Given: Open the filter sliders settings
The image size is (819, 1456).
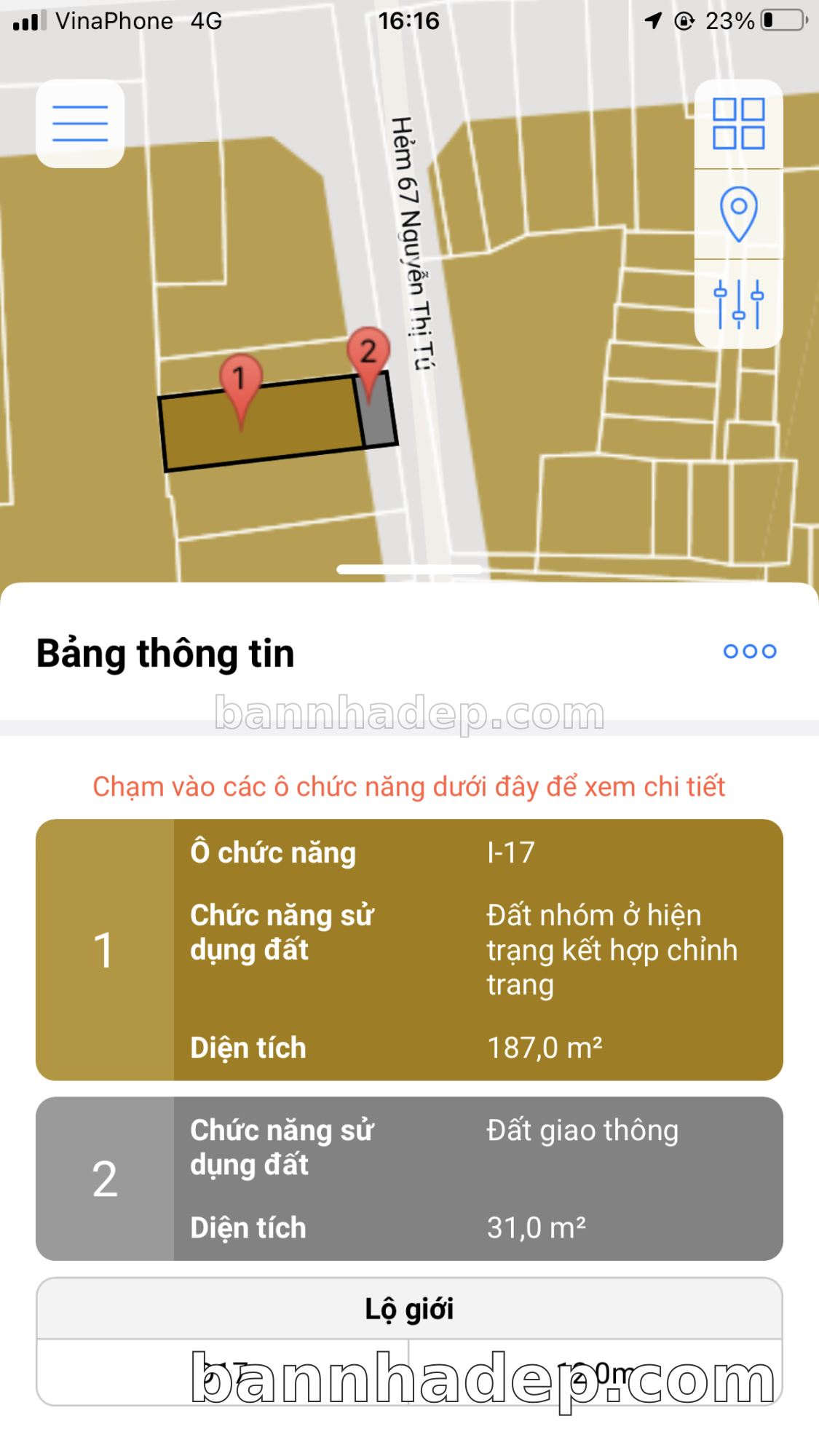Looking at the screenshot, I should tap(738, 304).
